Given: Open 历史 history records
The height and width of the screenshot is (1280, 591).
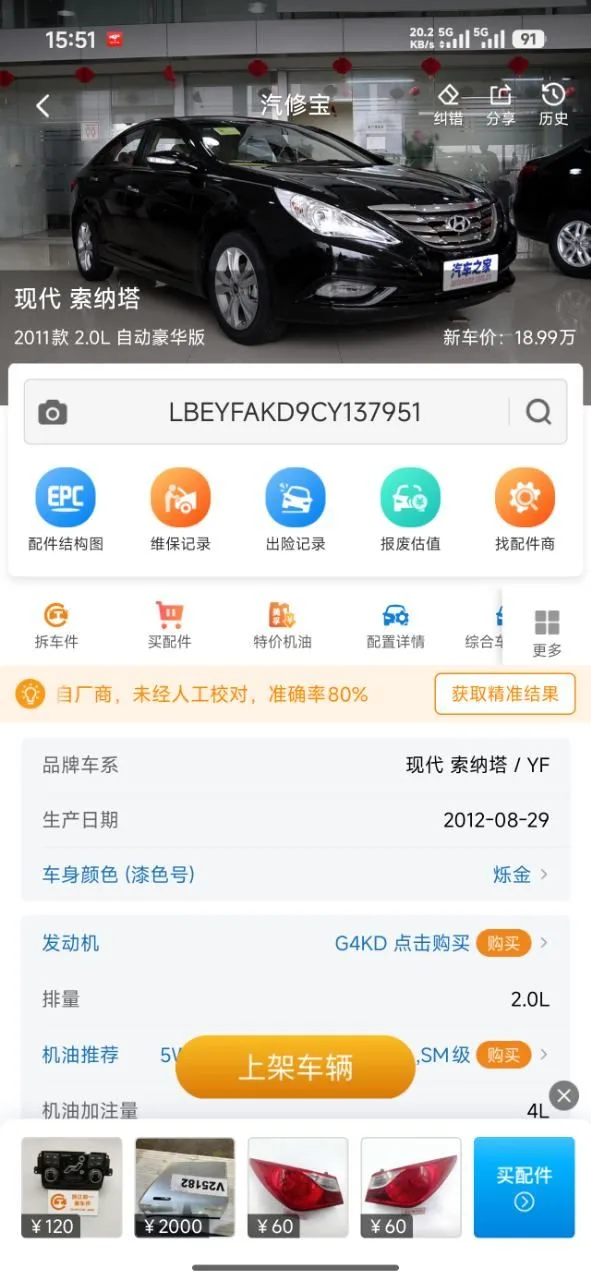Looking at the screenshot, I should point(553,105).
